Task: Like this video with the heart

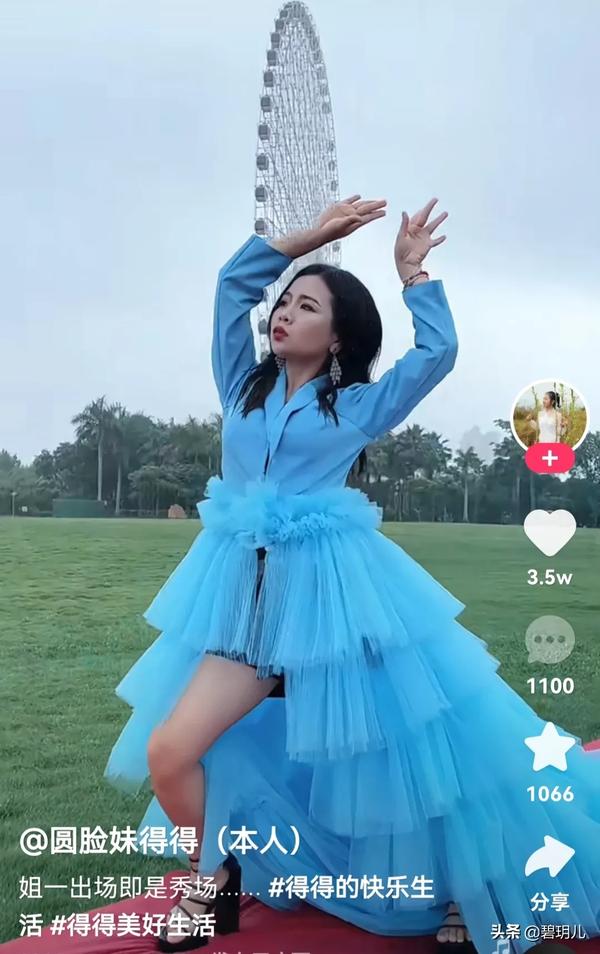Action: (549, 533)
